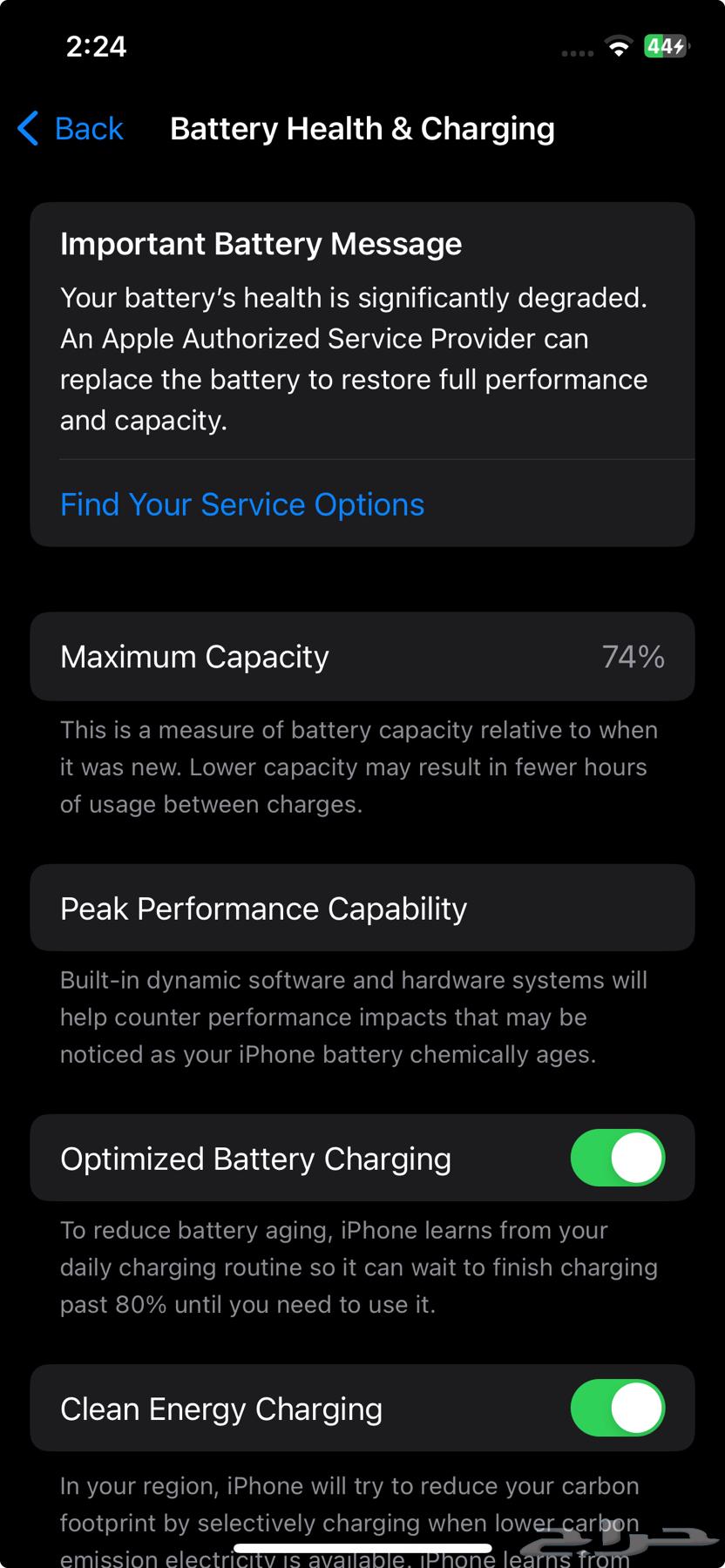Viewport: 725px width, 1568px height.
Task: Tap the blue back chevron icon
Action: (x=27, y=128)
